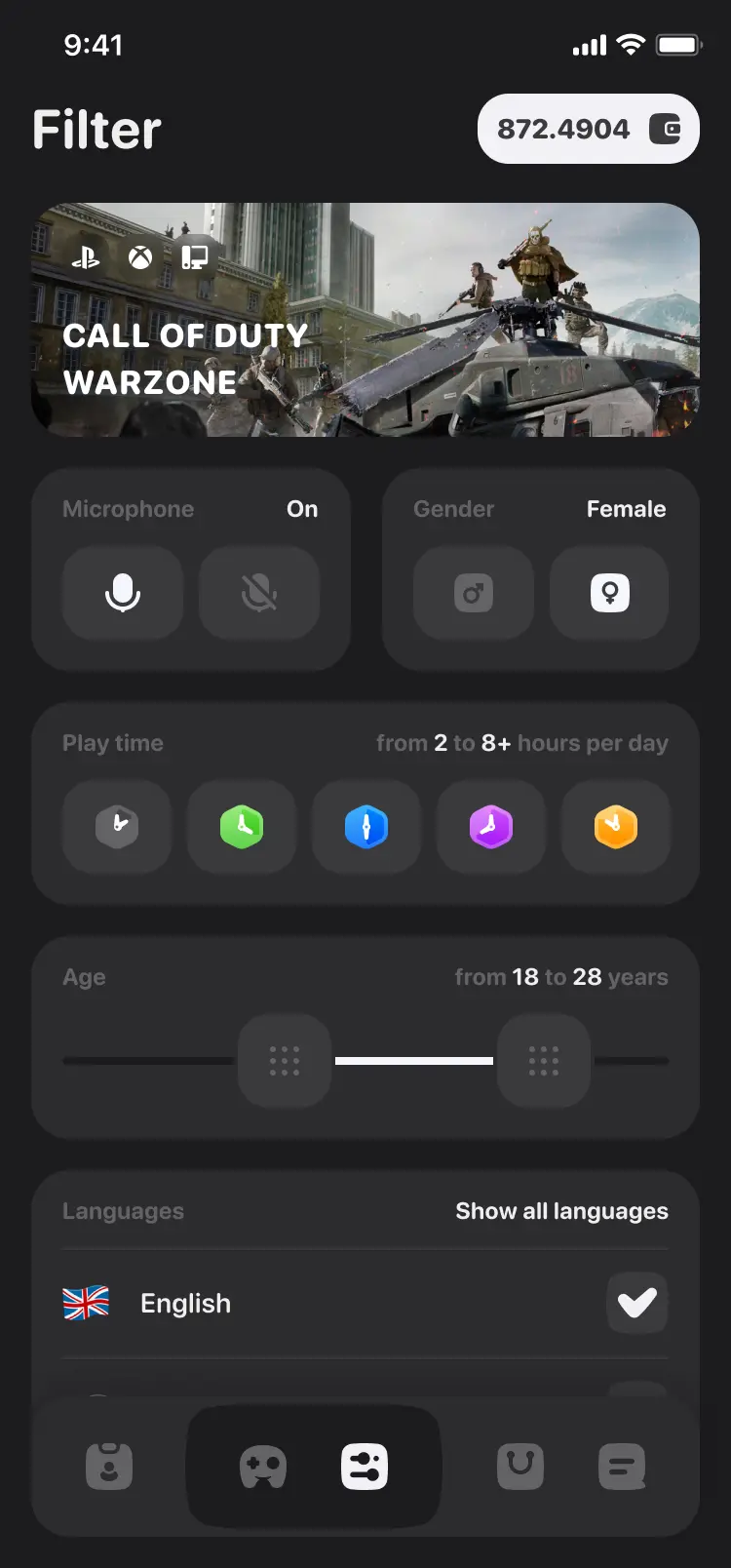
Task: Show all languages
Action: click(x=561, y=1211)
